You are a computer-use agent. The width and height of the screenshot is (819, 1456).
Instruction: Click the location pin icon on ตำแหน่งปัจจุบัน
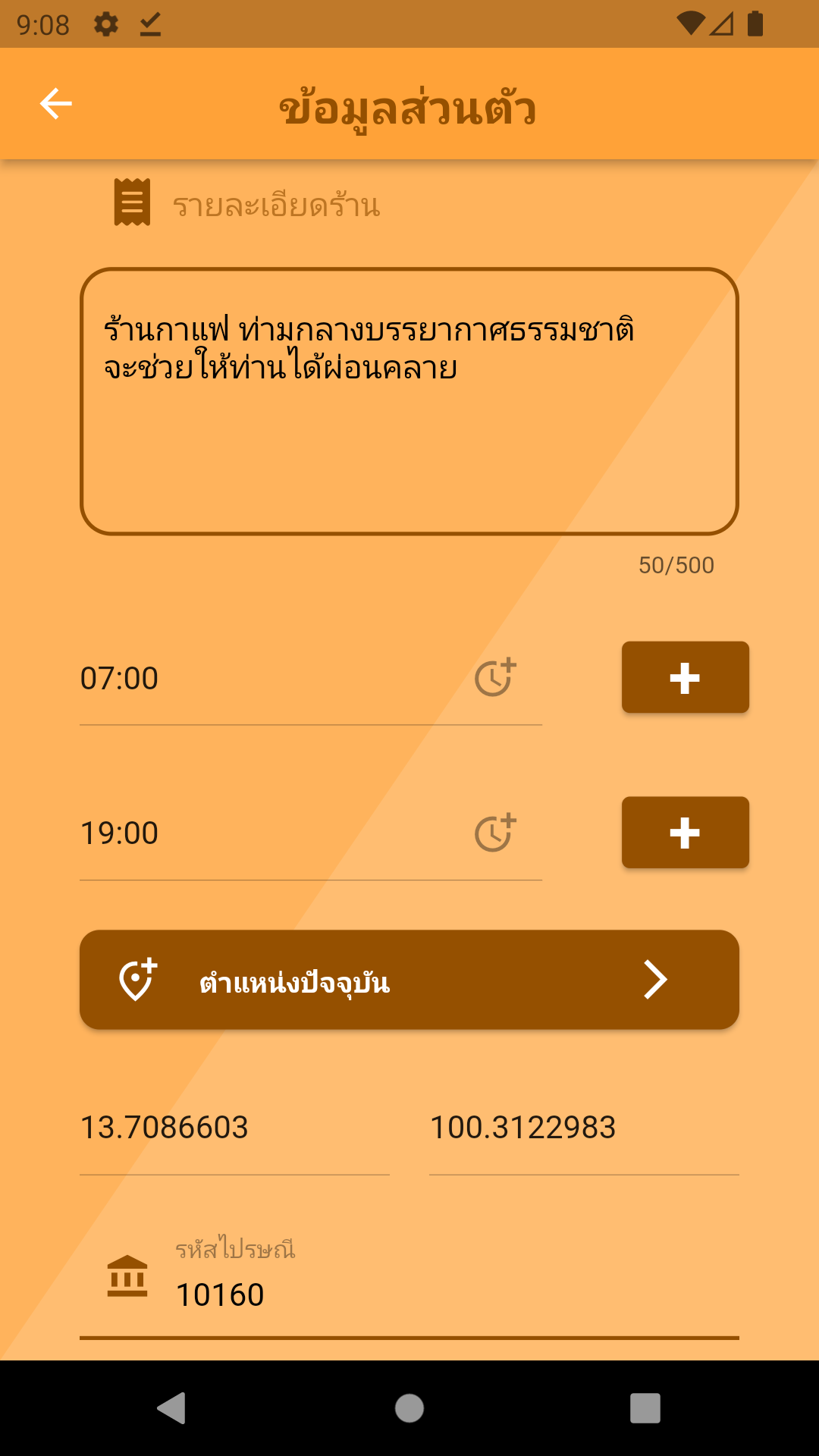[137, 980]
